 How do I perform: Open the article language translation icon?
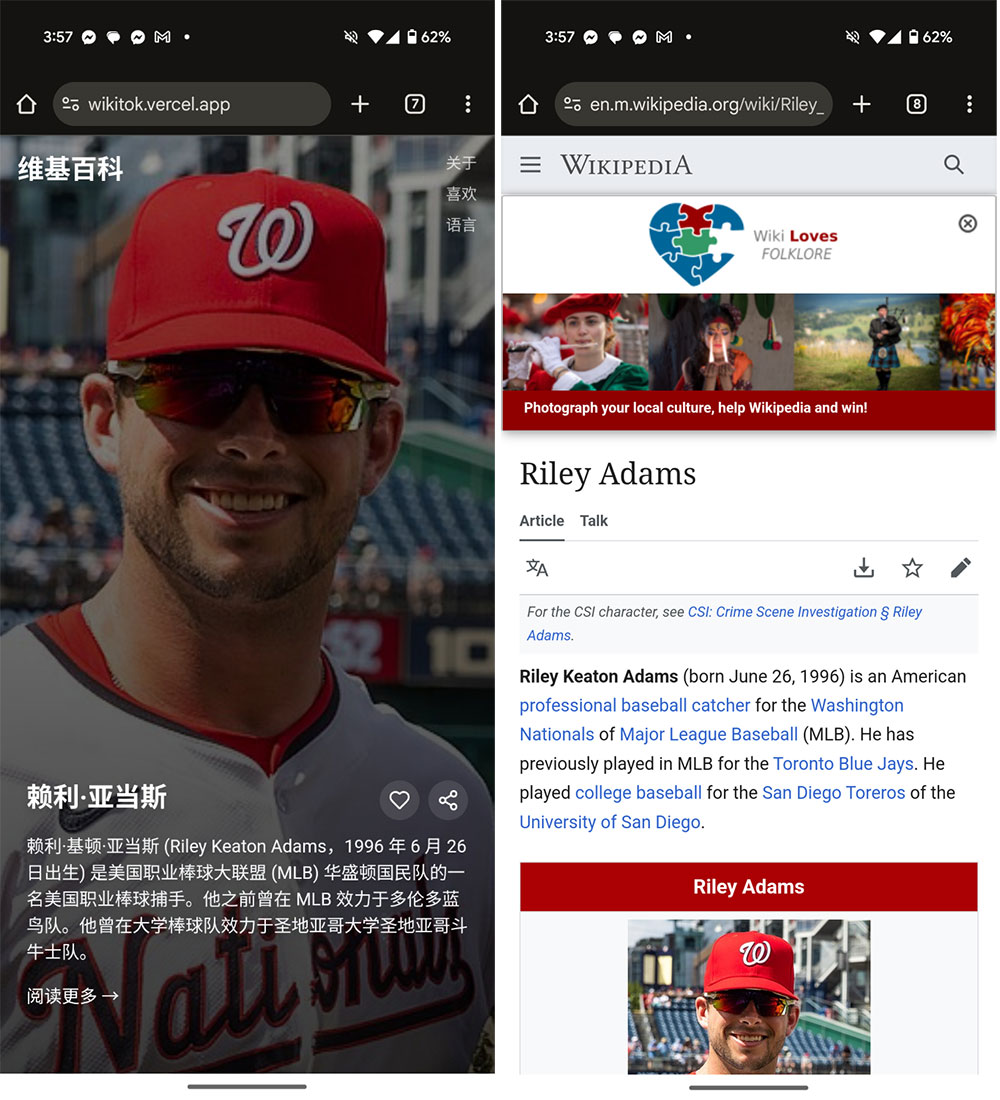(x=538, y=568)
